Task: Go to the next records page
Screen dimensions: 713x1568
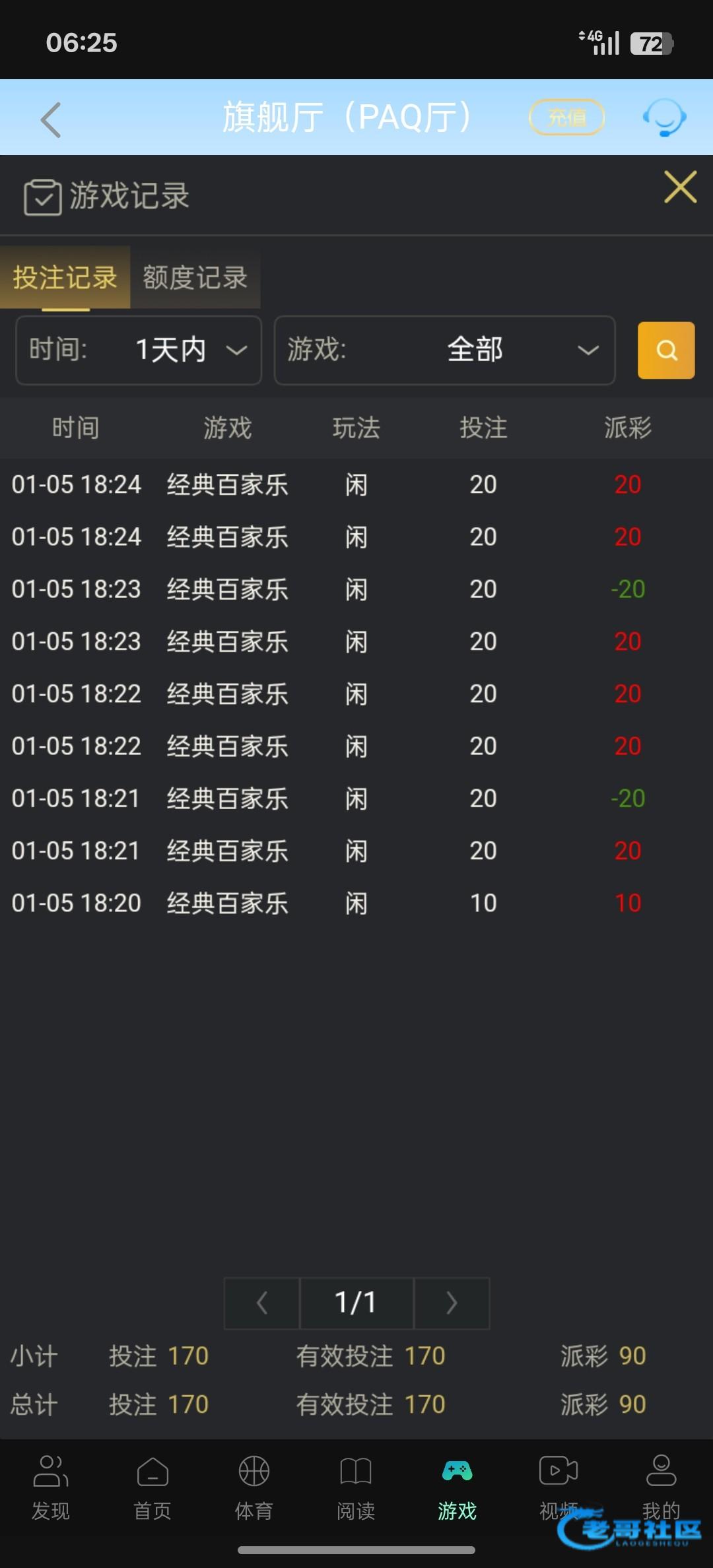Action: click(452, 1303)
